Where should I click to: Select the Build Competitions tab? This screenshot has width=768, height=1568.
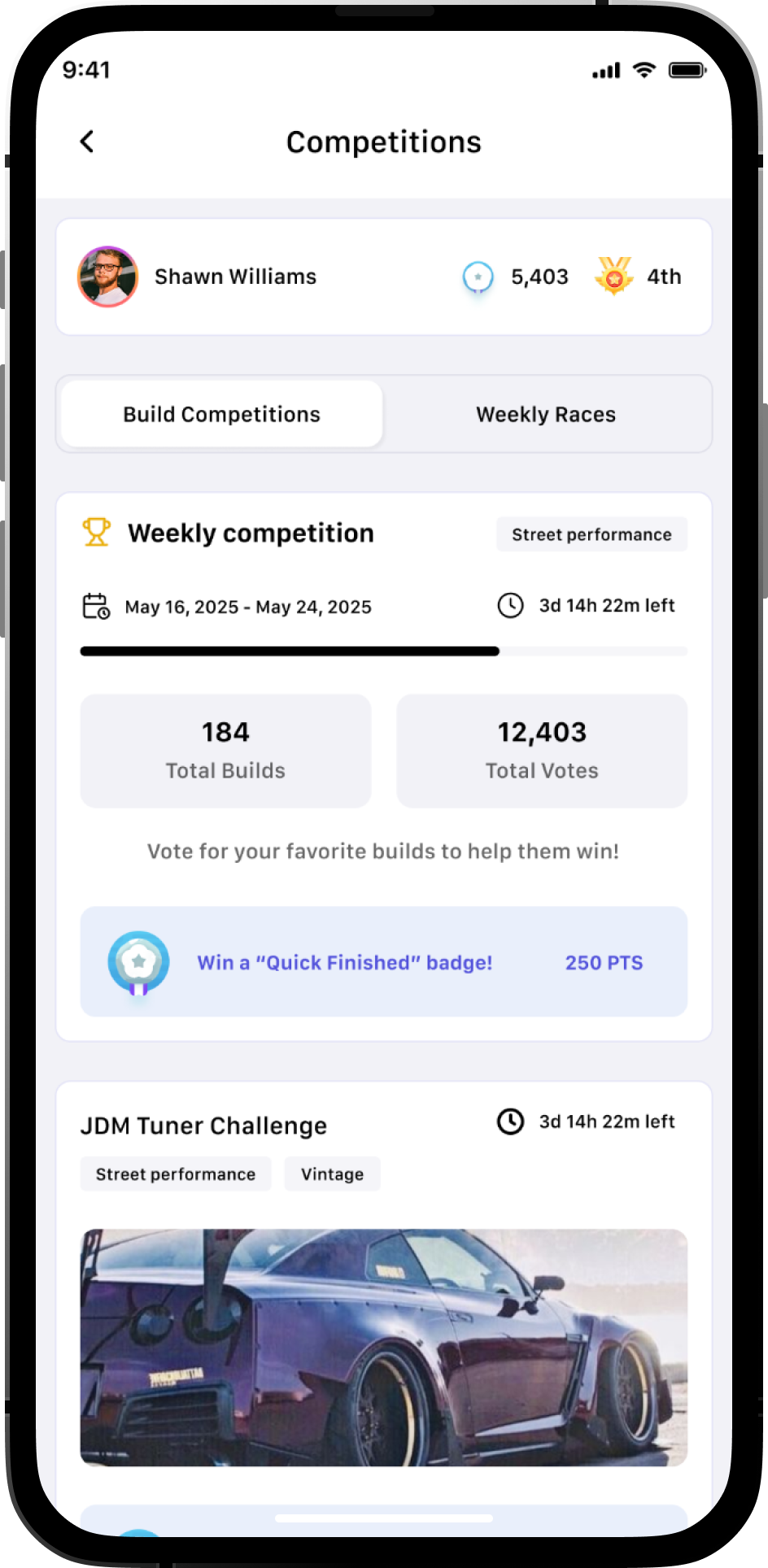(221, 414)
